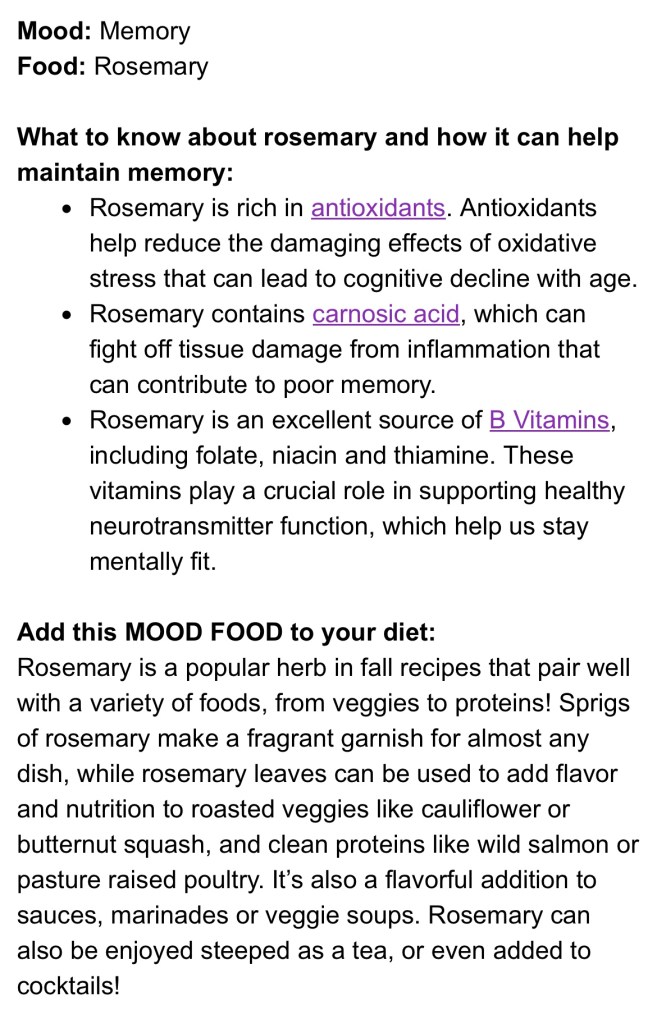Follow the B Vitamins link
Viewport: 657px width, 1024px height.
click(549, 420)
